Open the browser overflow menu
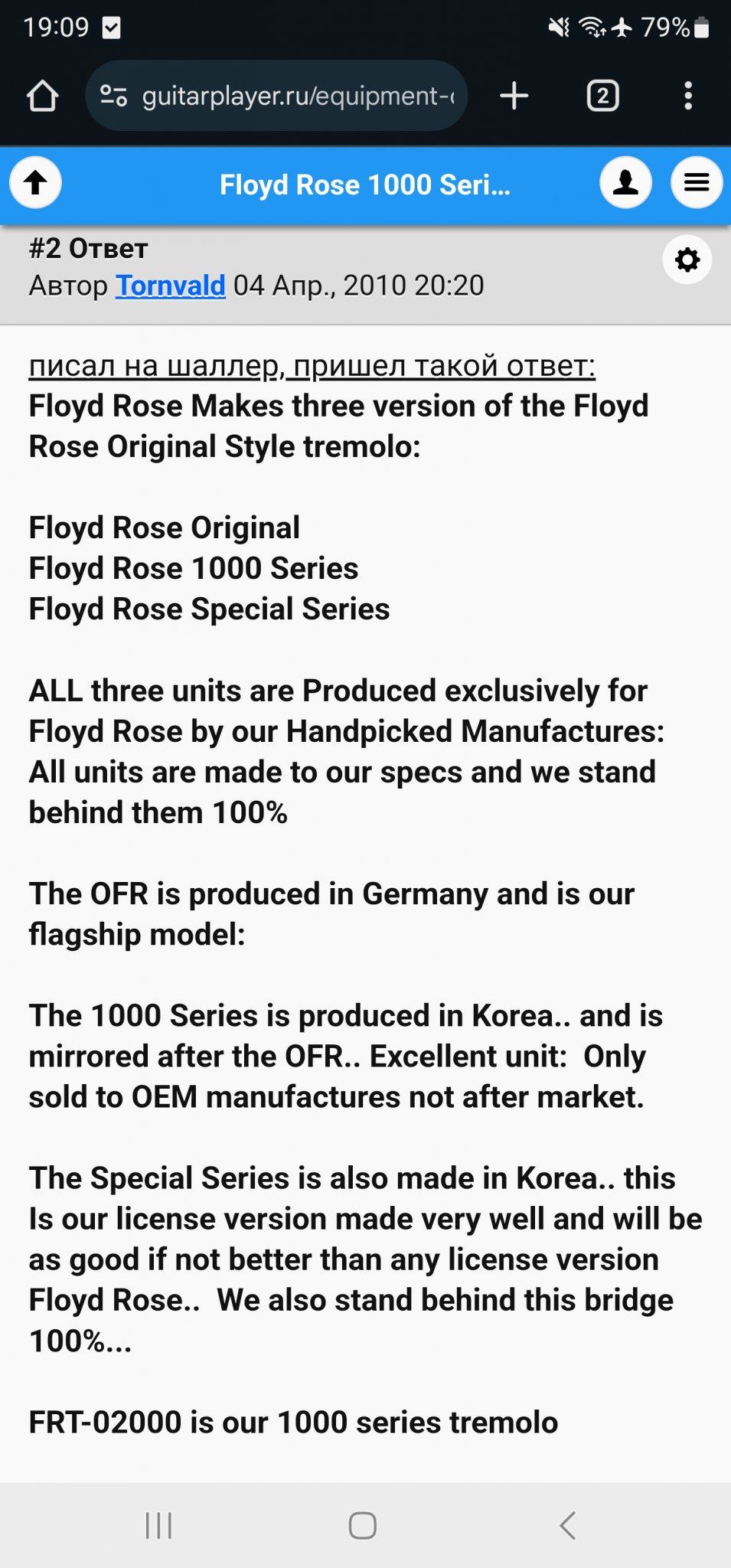This screenshot has height=1568, width=731. point(688,96)
